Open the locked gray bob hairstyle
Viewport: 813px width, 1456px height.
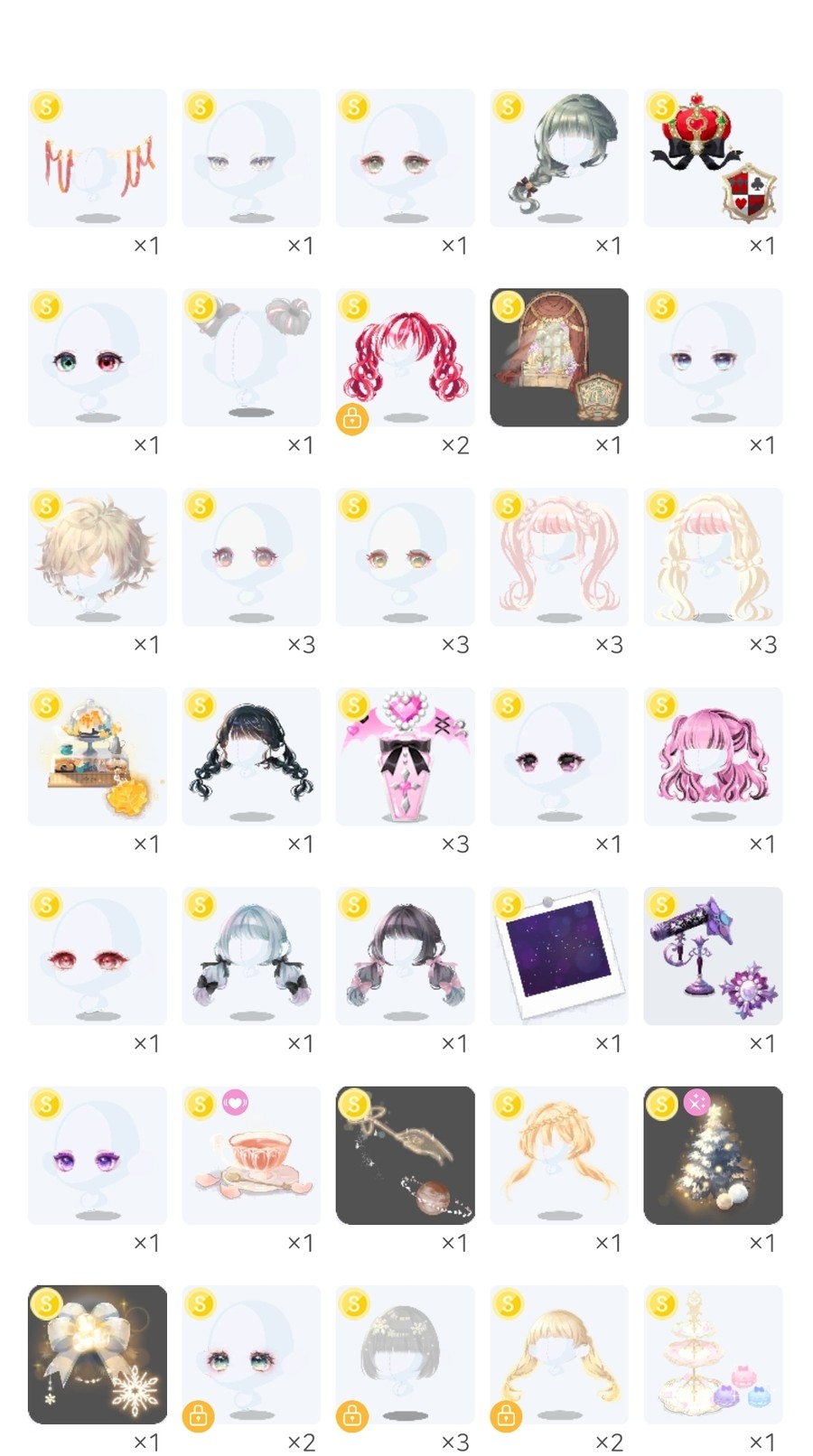coord(405,1354)
